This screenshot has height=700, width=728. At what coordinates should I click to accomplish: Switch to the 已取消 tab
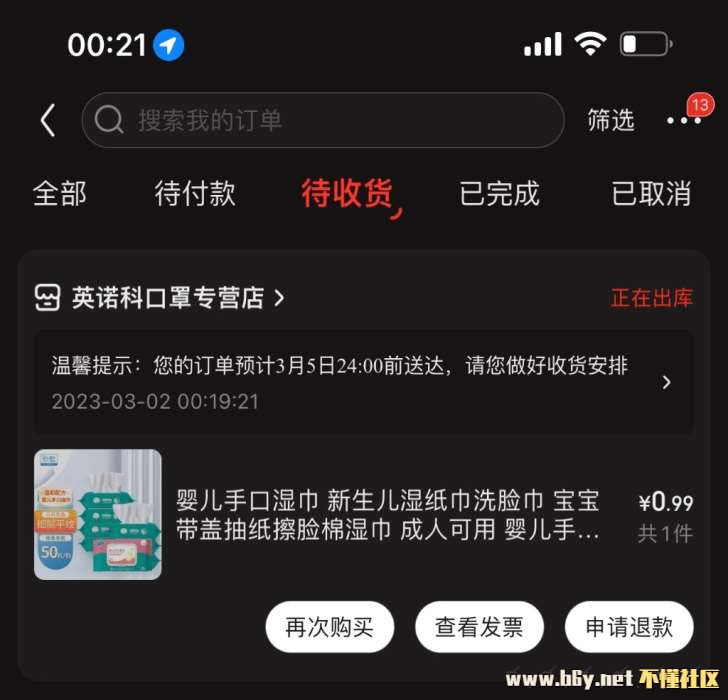pyautogui.click(x=651, y=194)
